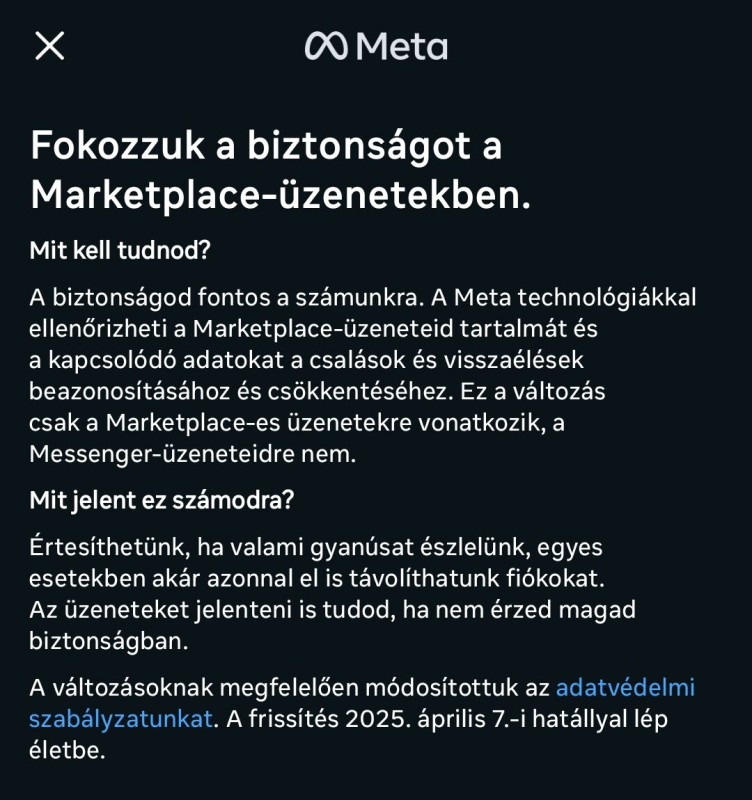The width and height of the screenshot is (752, 800).
Task: Open the adatvédelmi szabályzatunkat link
Action: (x=624, y=688)
